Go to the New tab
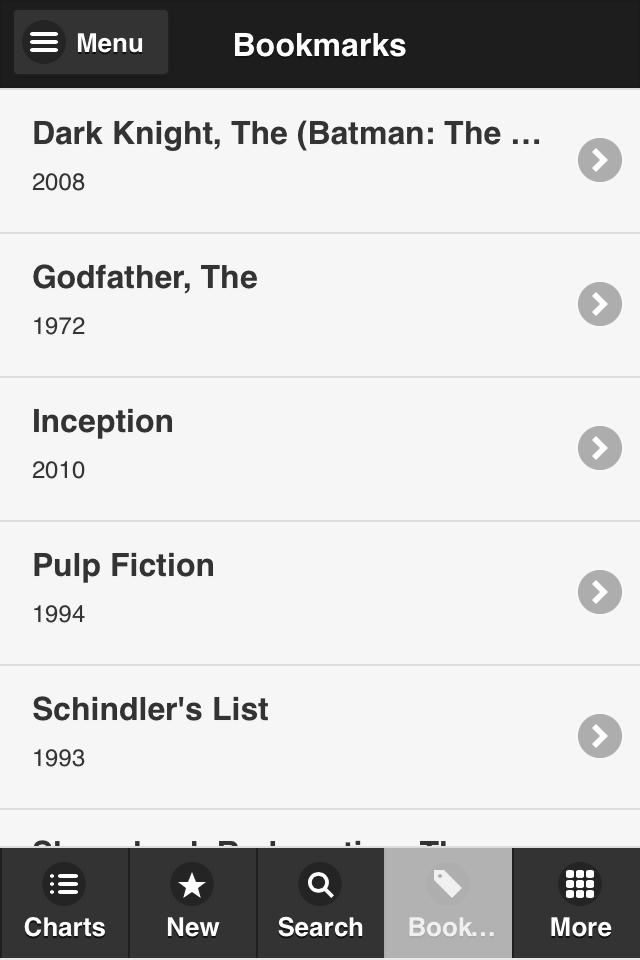640x960 pixels. 193,904
